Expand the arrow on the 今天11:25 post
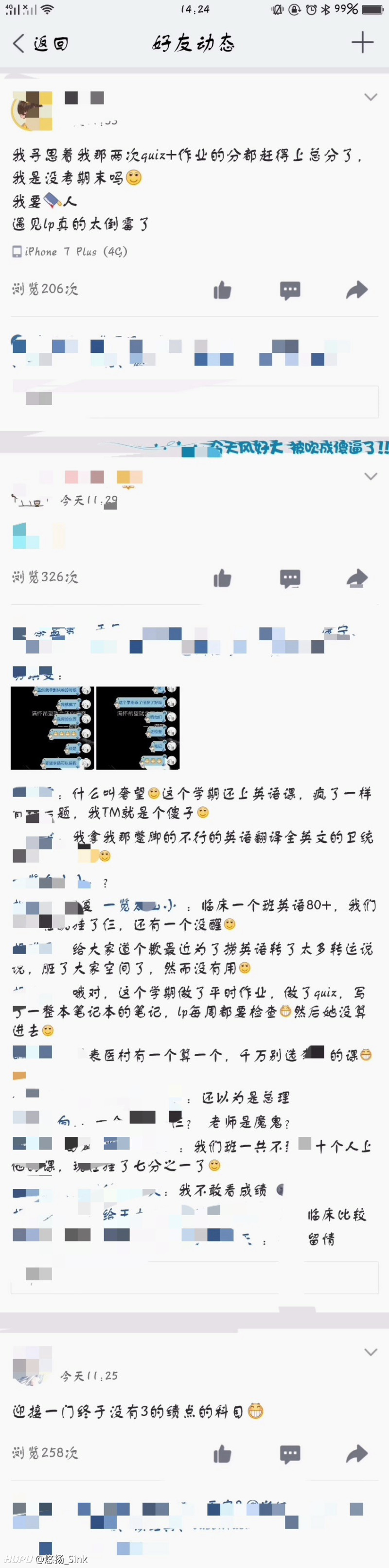389x1568 pixels. tap(370, 1352)
